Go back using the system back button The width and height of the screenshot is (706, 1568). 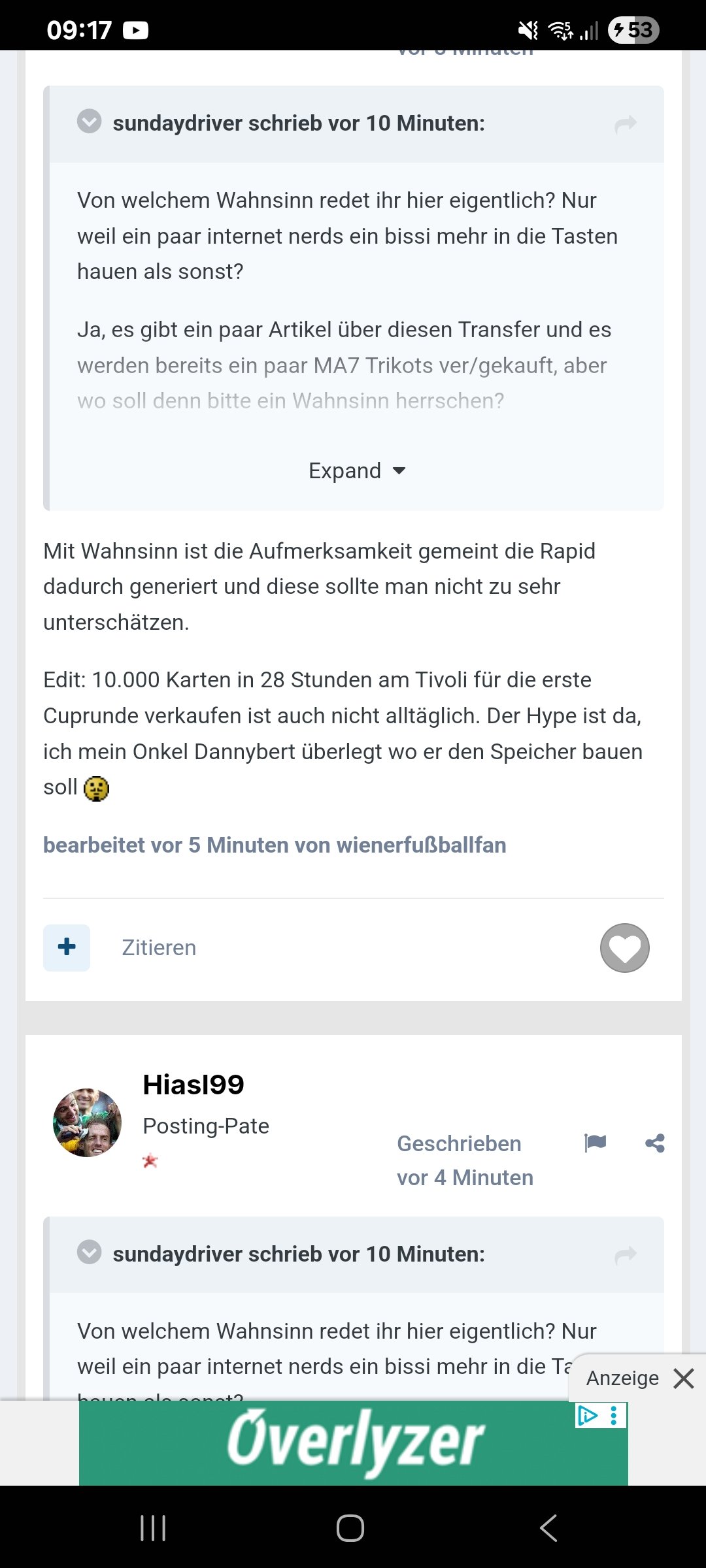click(548, 1528)
